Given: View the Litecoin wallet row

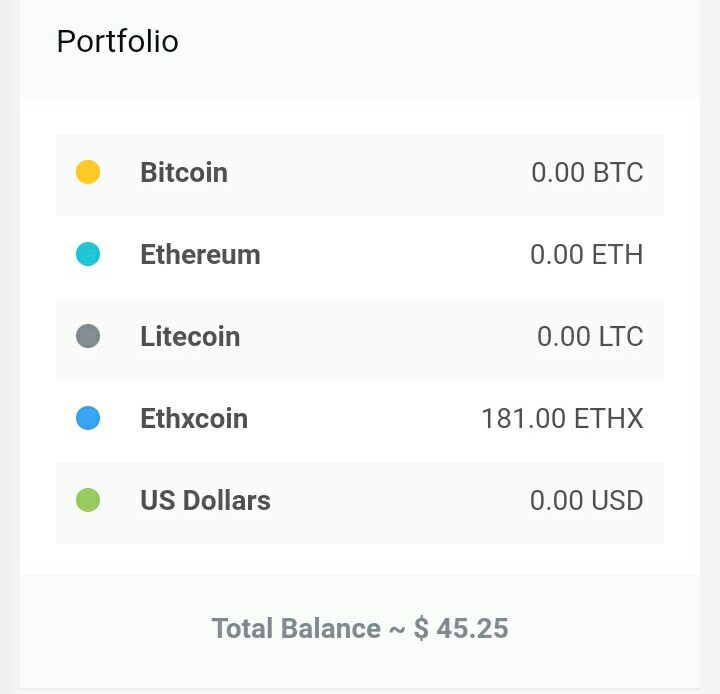Looking at the screenshot, I should 360,337.
